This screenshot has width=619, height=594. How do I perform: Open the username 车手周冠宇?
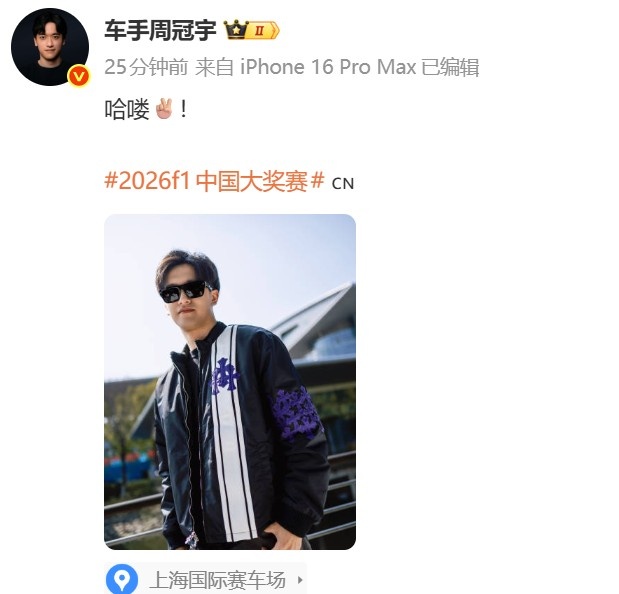[160, 30]
